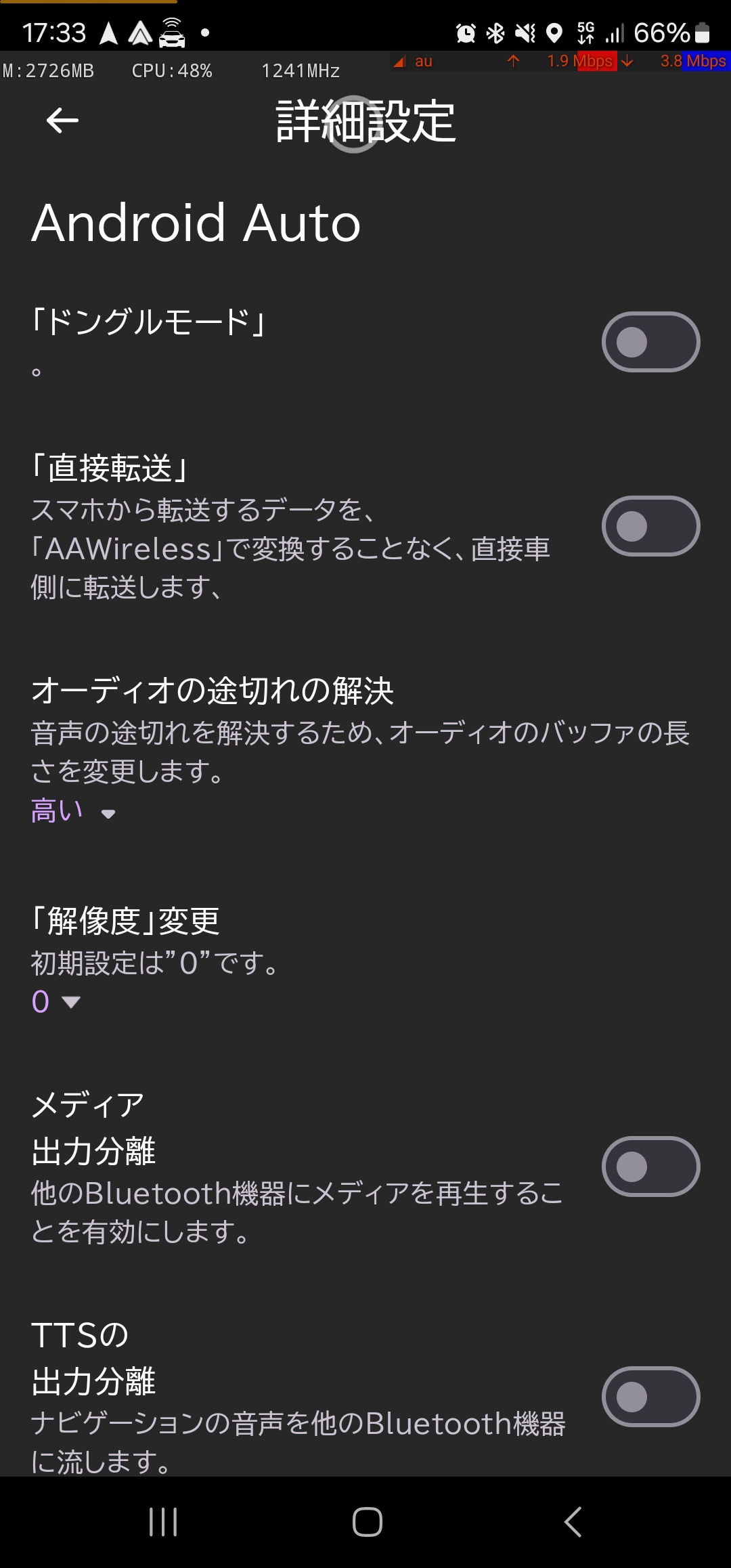Expand the 解像度 value dropdown showing 0

click(56, 1001)
